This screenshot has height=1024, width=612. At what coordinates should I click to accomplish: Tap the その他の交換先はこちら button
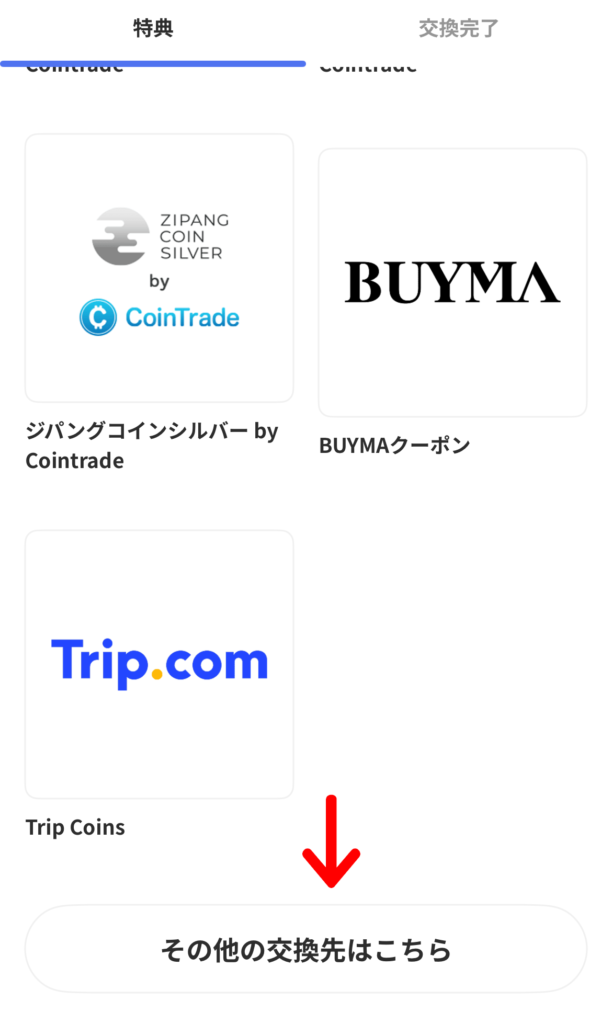305,949
